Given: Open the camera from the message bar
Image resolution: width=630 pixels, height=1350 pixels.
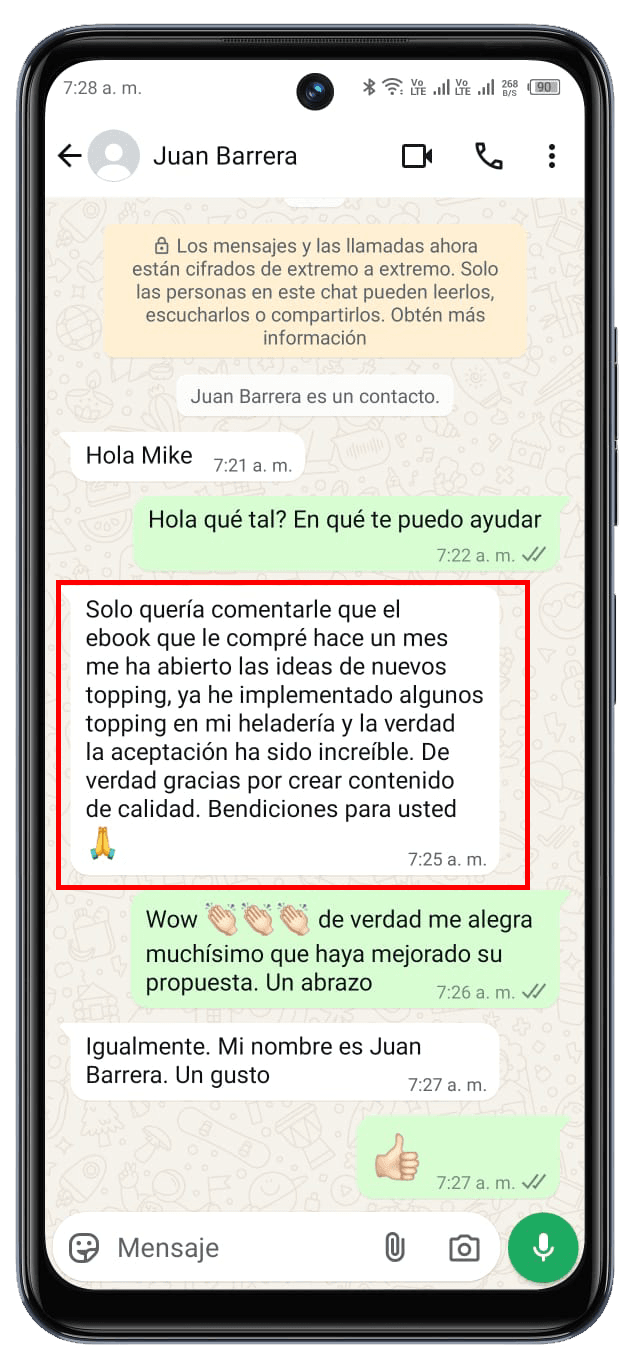Looking at the screenshot, I should (x=462, y=1248).
